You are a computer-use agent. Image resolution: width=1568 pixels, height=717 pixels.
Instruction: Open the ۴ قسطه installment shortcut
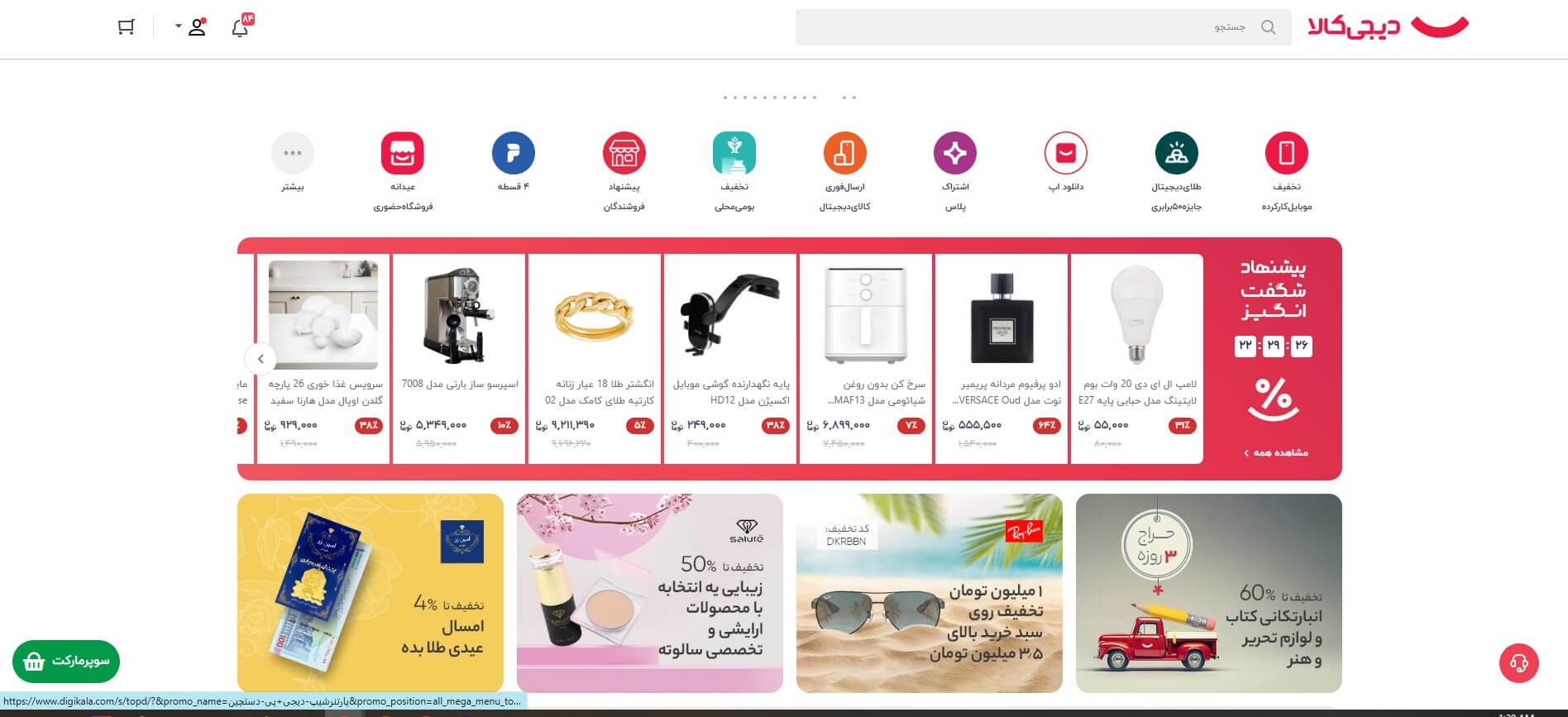pos(513,154)
